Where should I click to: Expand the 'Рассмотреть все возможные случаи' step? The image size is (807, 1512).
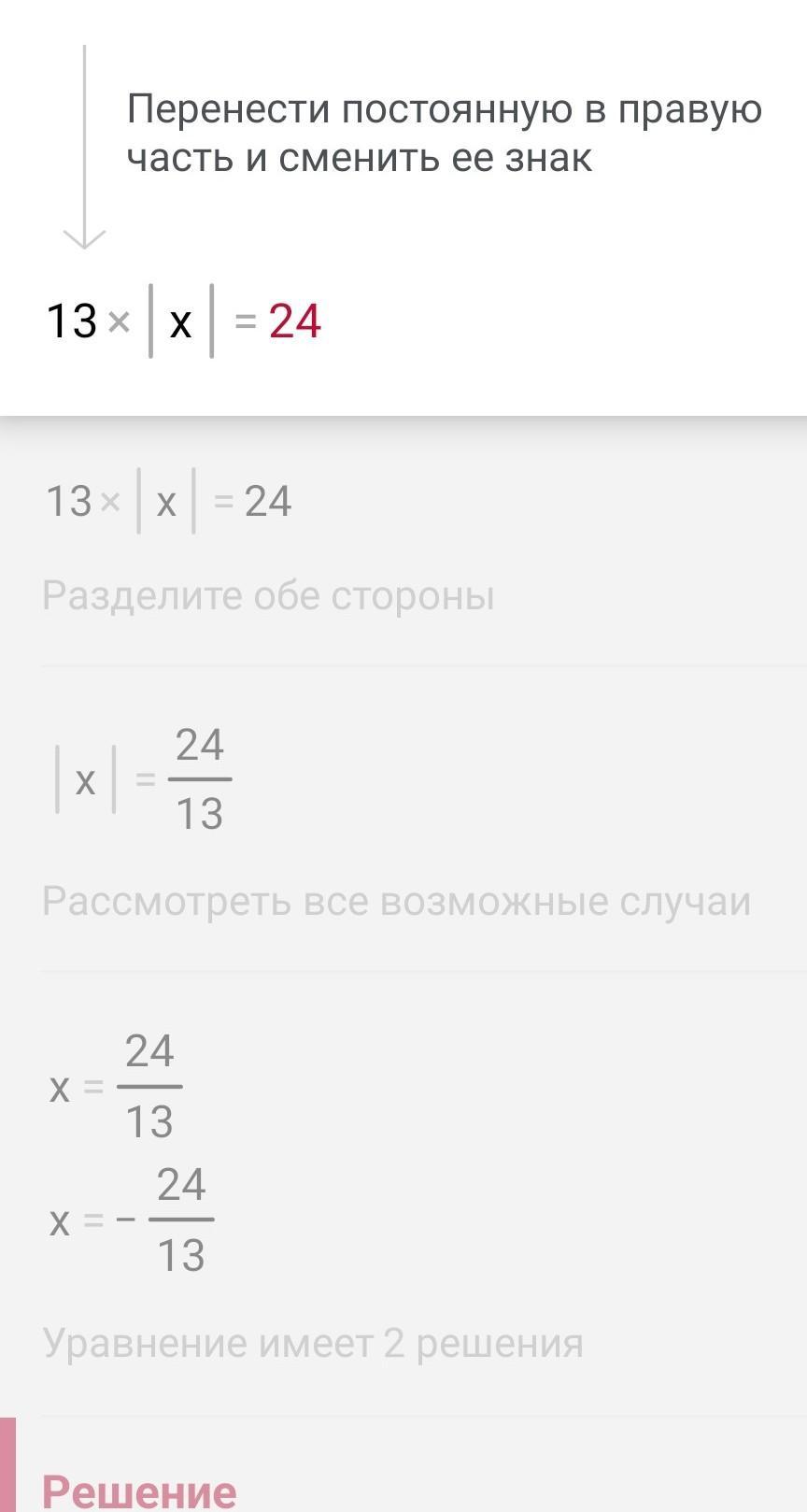pos(396,902)
